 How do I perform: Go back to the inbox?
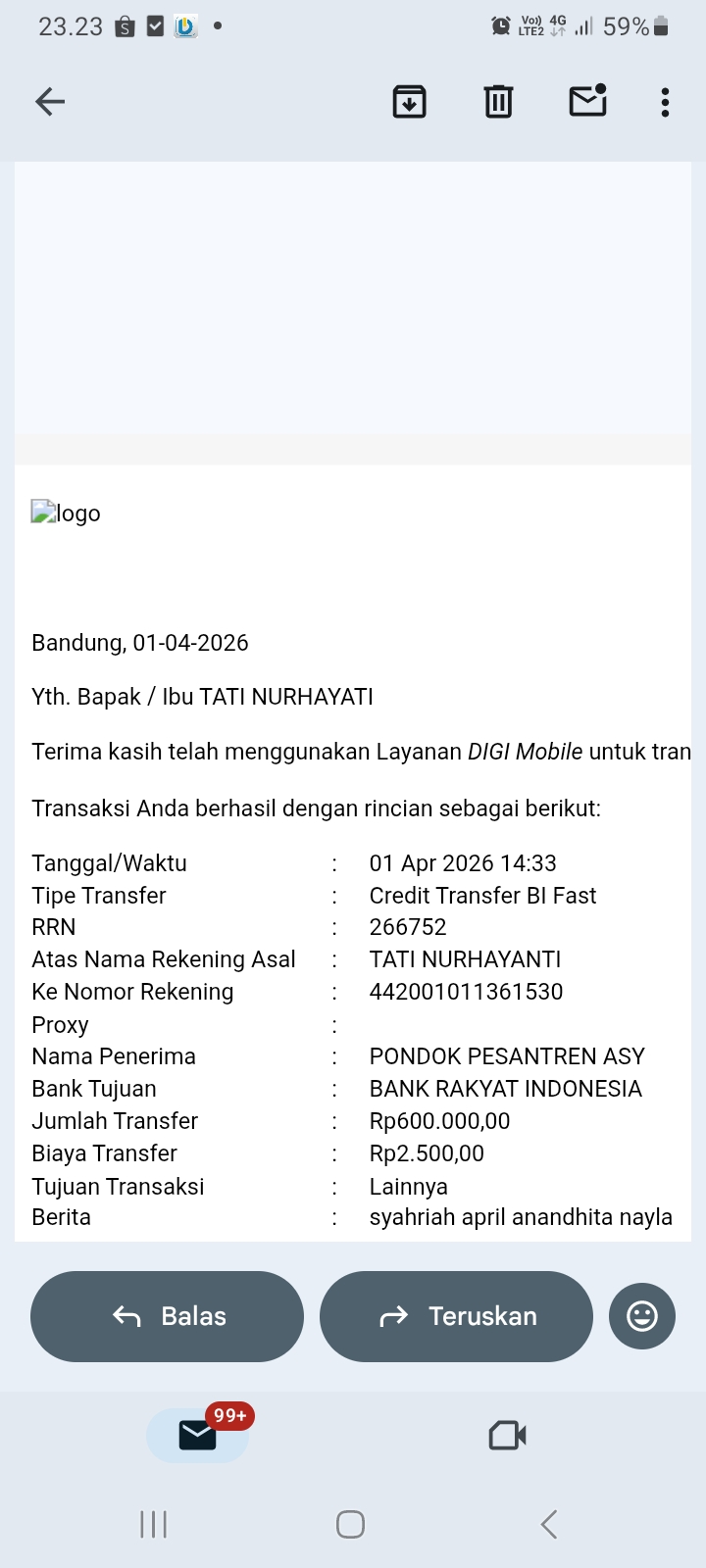pyautogui.click(x=50, y=101)
